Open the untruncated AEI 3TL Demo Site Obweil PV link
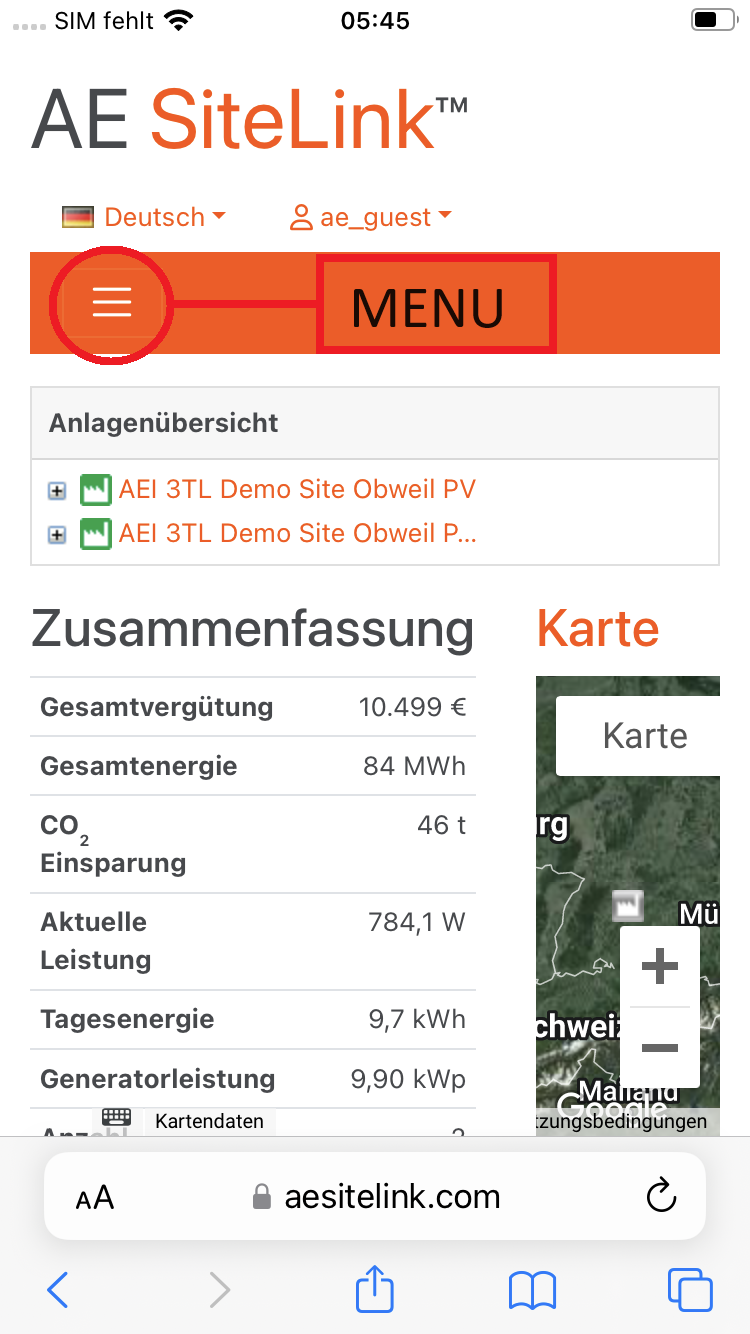 296,489
